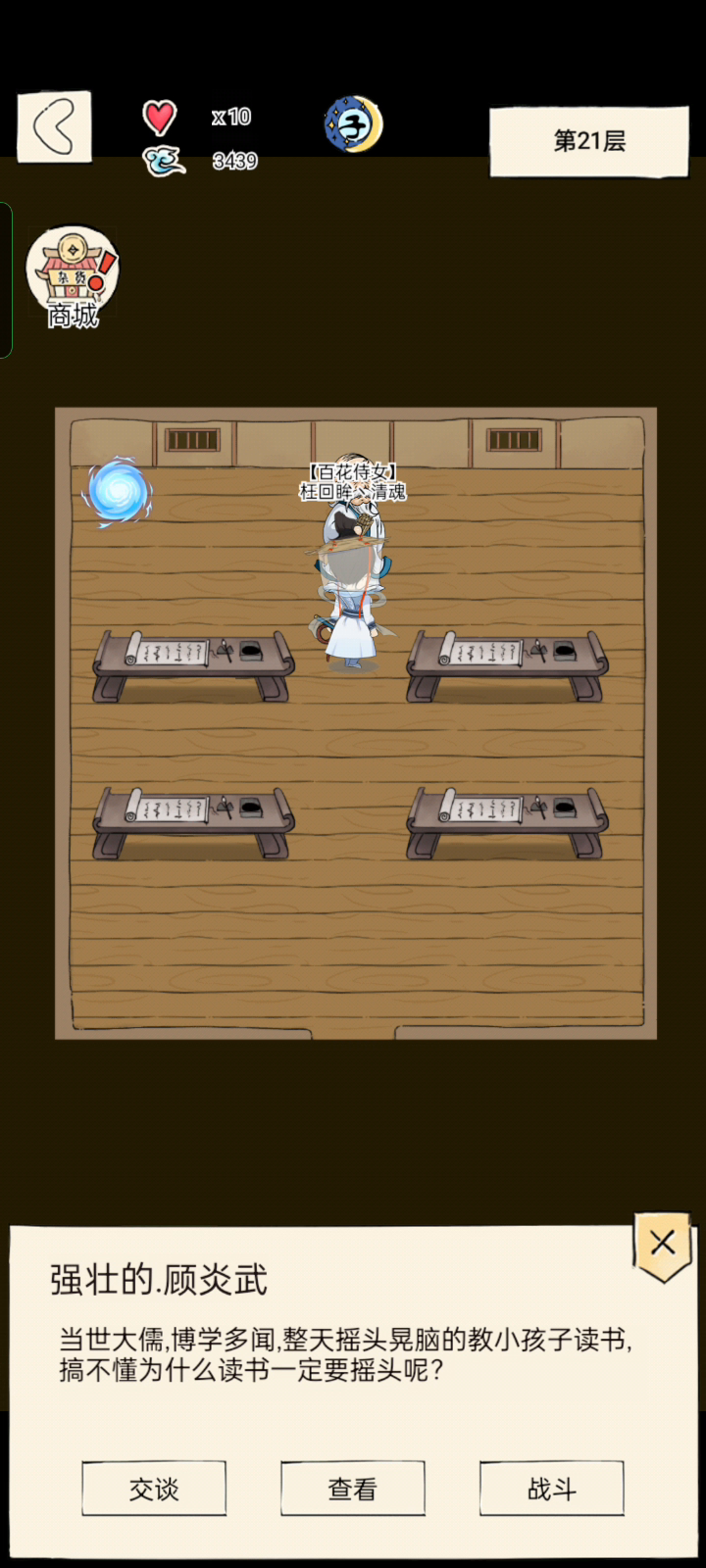
Task: Tap the moon night-mode icon
Action: coord(353,124)
